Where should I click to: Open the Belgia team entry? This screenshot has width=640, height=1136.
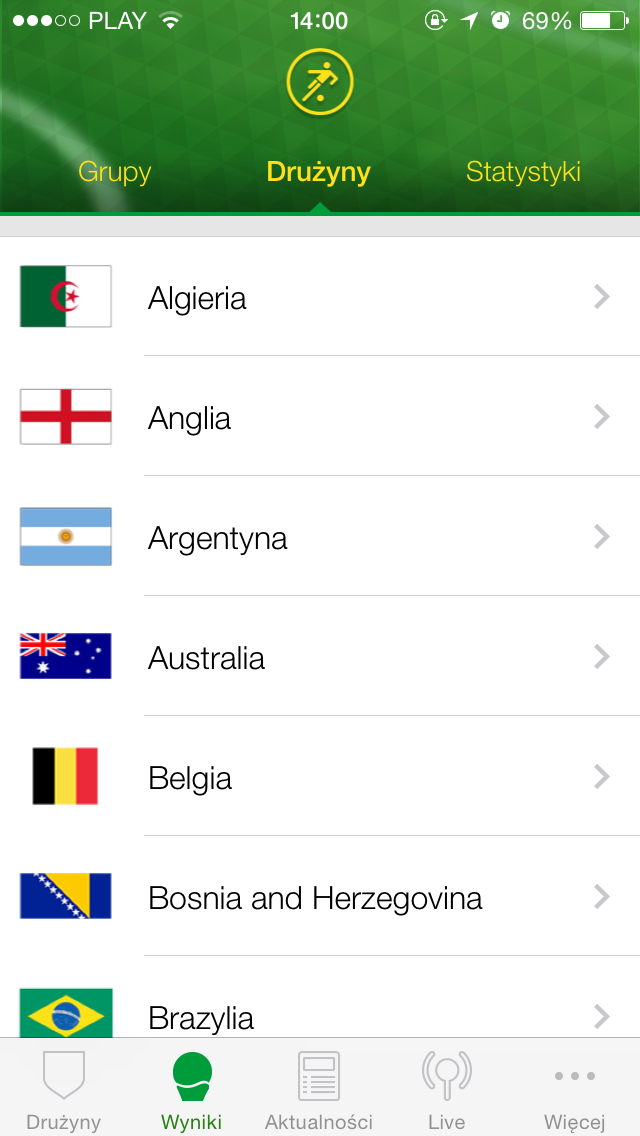pyautogui.click(x=320, y=777)
